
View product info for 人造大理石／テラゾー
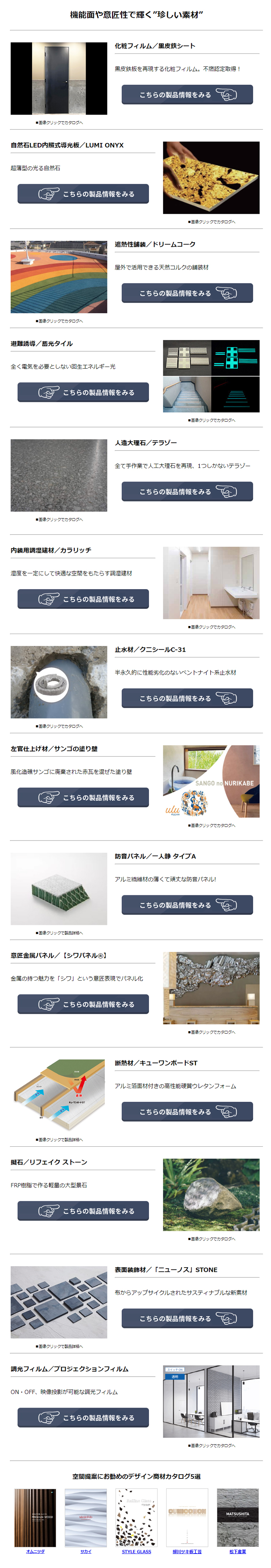[187, 492]
